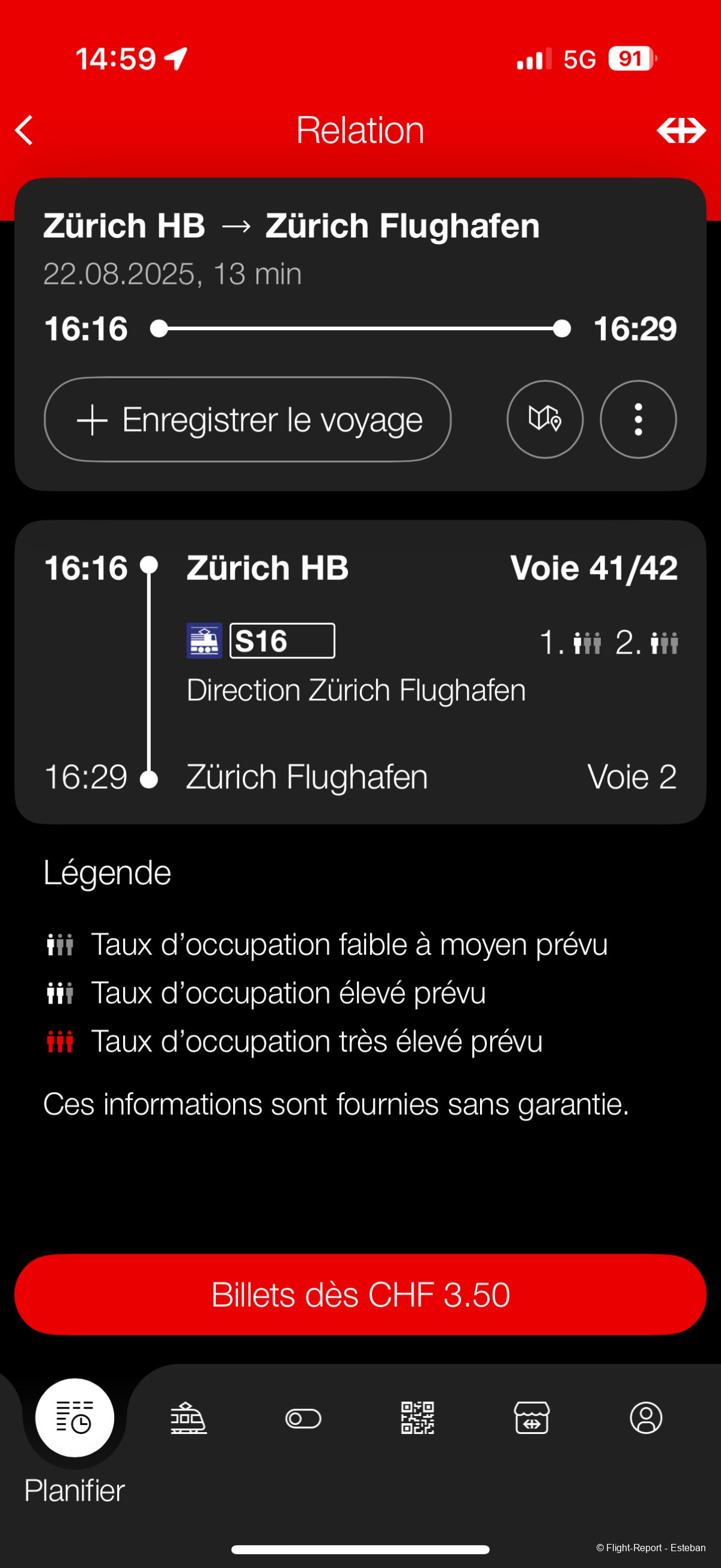
Task: Tap Enregistrer le voyage button
Action: (x=248, y=420)
